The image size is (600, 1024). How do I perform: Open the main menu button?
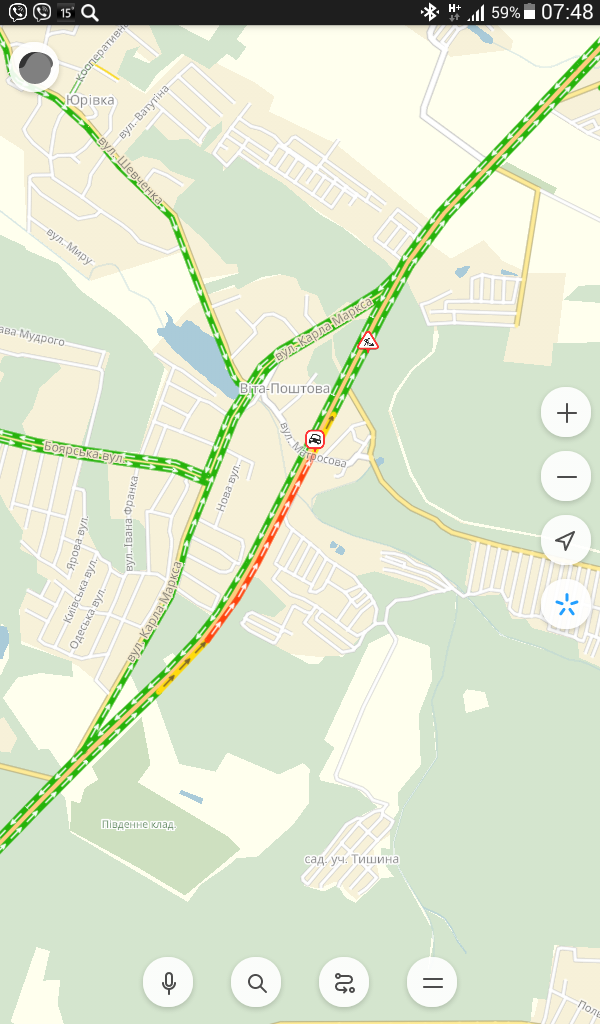(432, 983)
